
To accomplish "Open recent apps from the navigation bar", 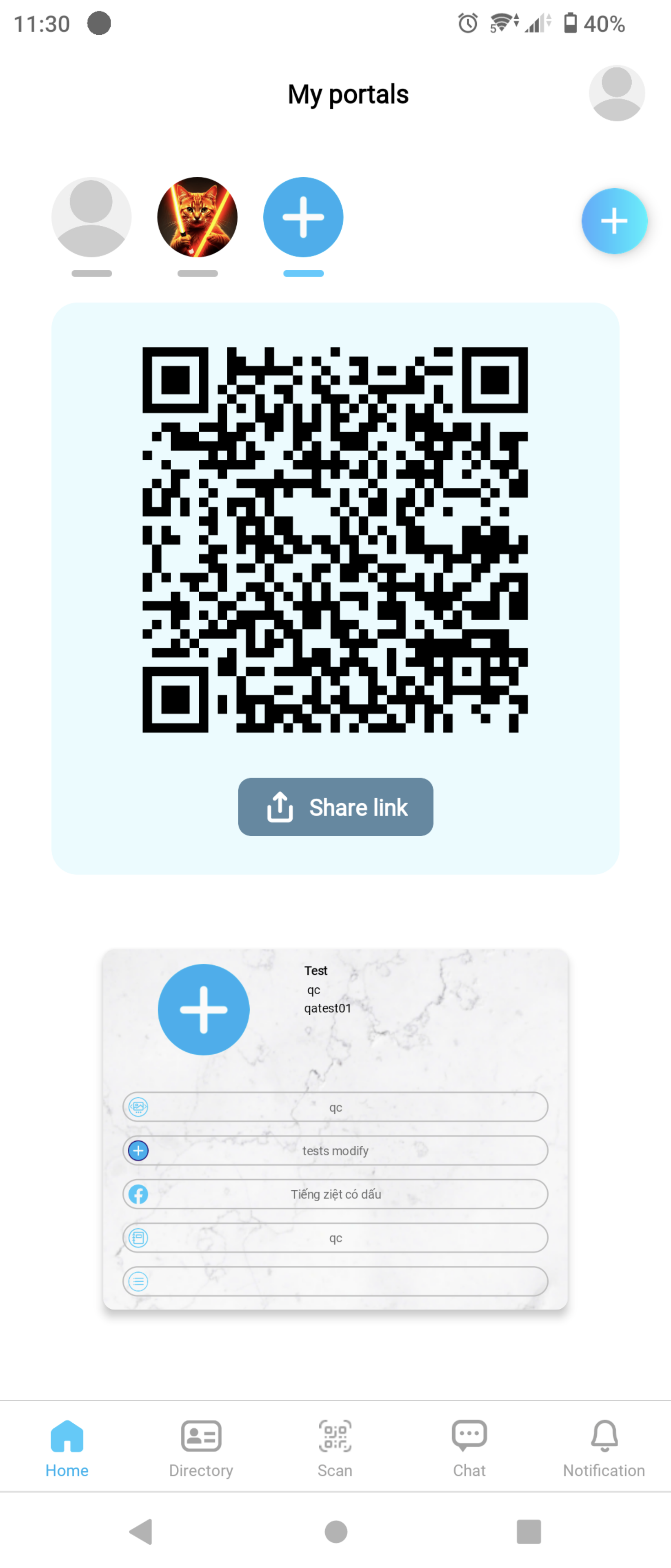I will pos(528,1532).
